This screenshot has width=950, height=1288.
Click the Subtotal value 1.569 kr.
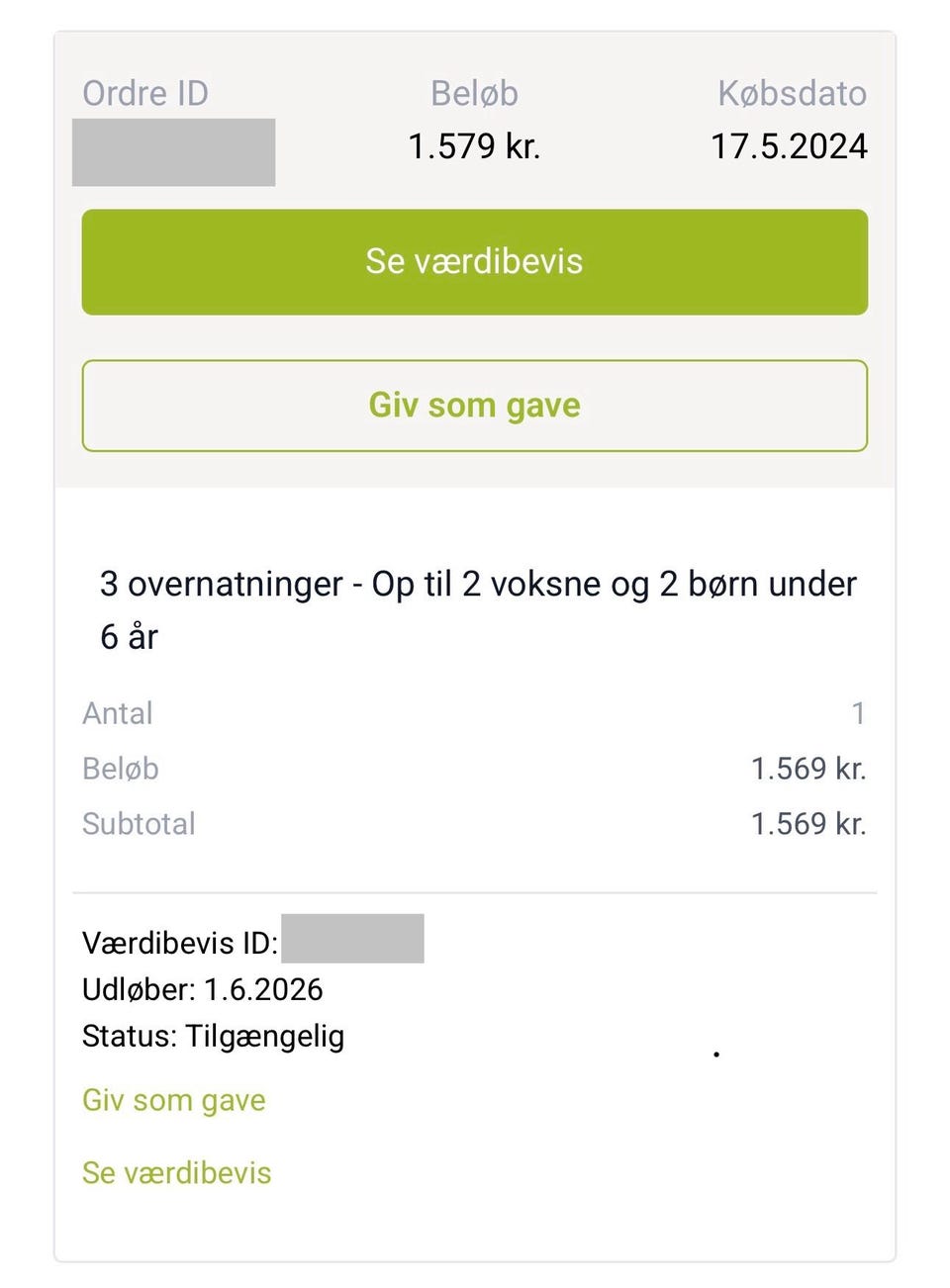pos(808,823)
